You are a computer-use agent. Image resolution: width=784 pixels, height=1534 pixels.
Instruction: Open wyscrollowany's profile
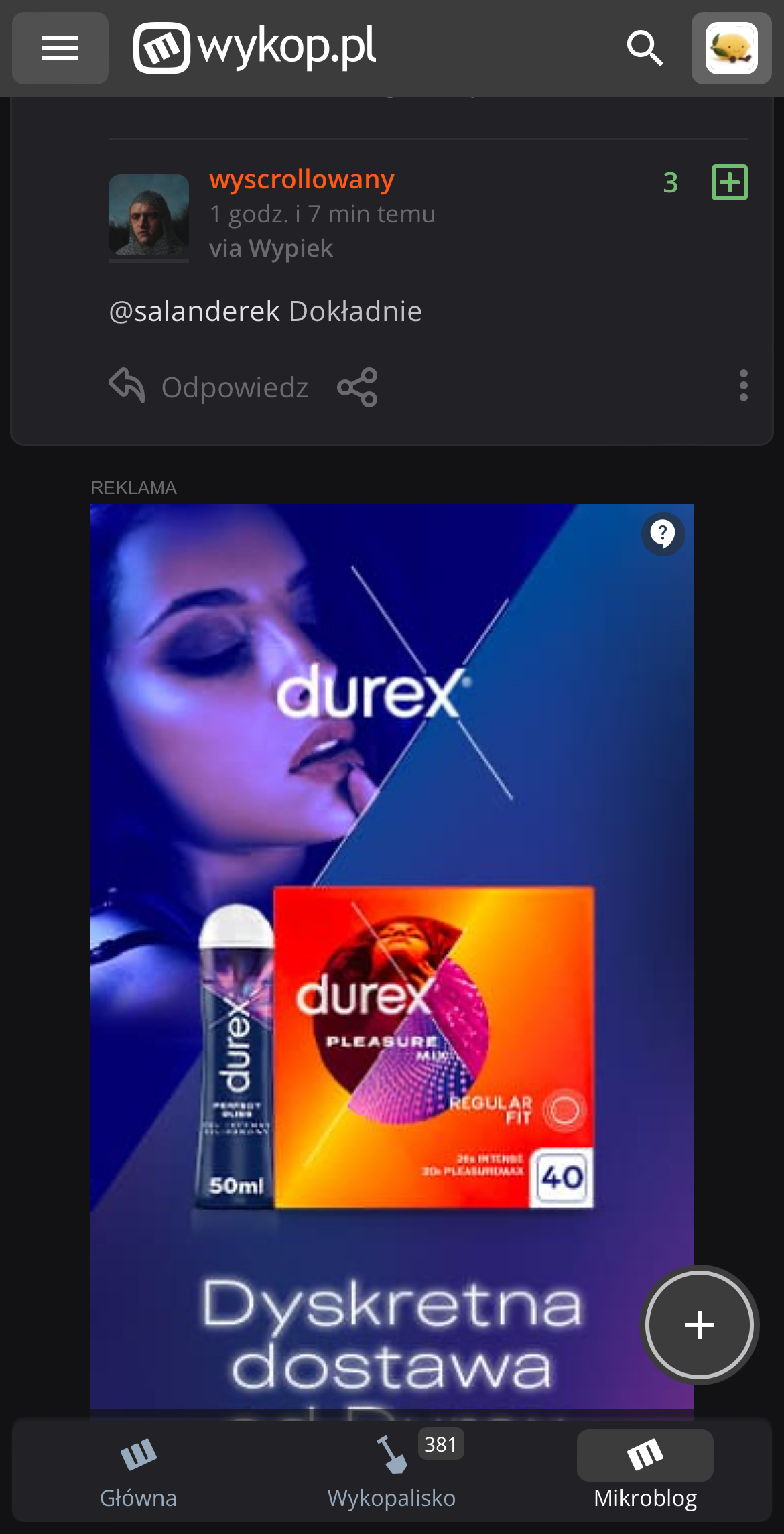pyautogui.click(x=302, y=180)
